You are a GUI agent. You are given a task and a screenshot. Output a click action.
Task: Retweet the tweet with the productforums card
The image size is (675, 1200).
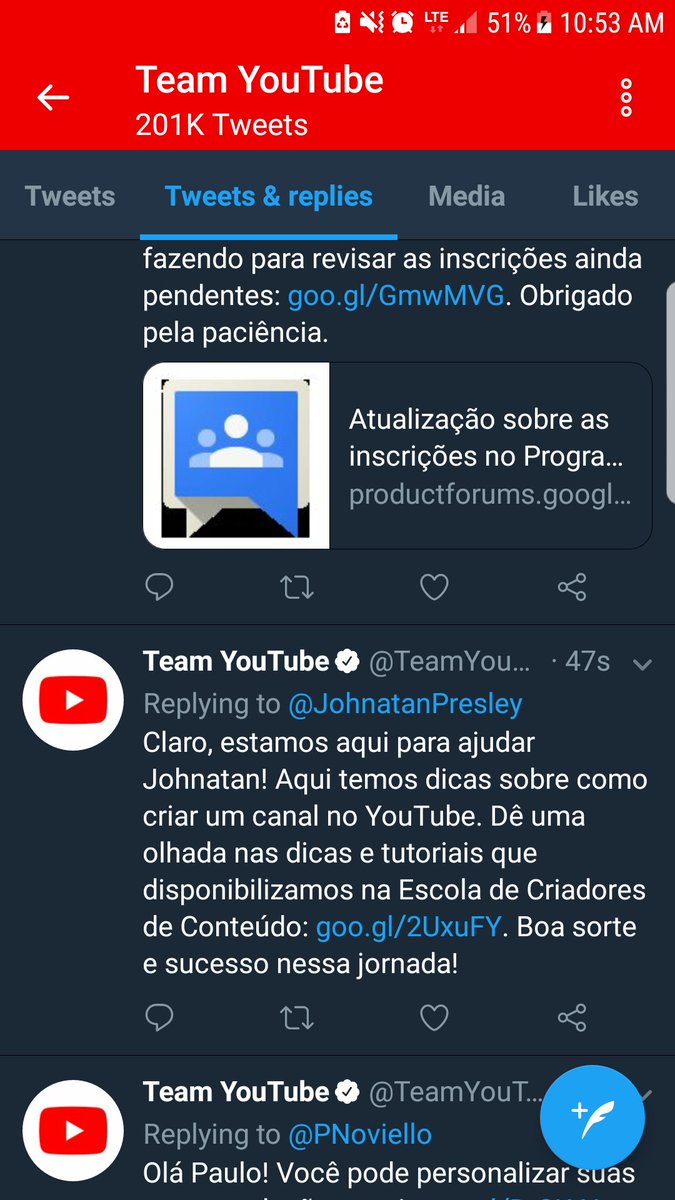coord(296,587)
